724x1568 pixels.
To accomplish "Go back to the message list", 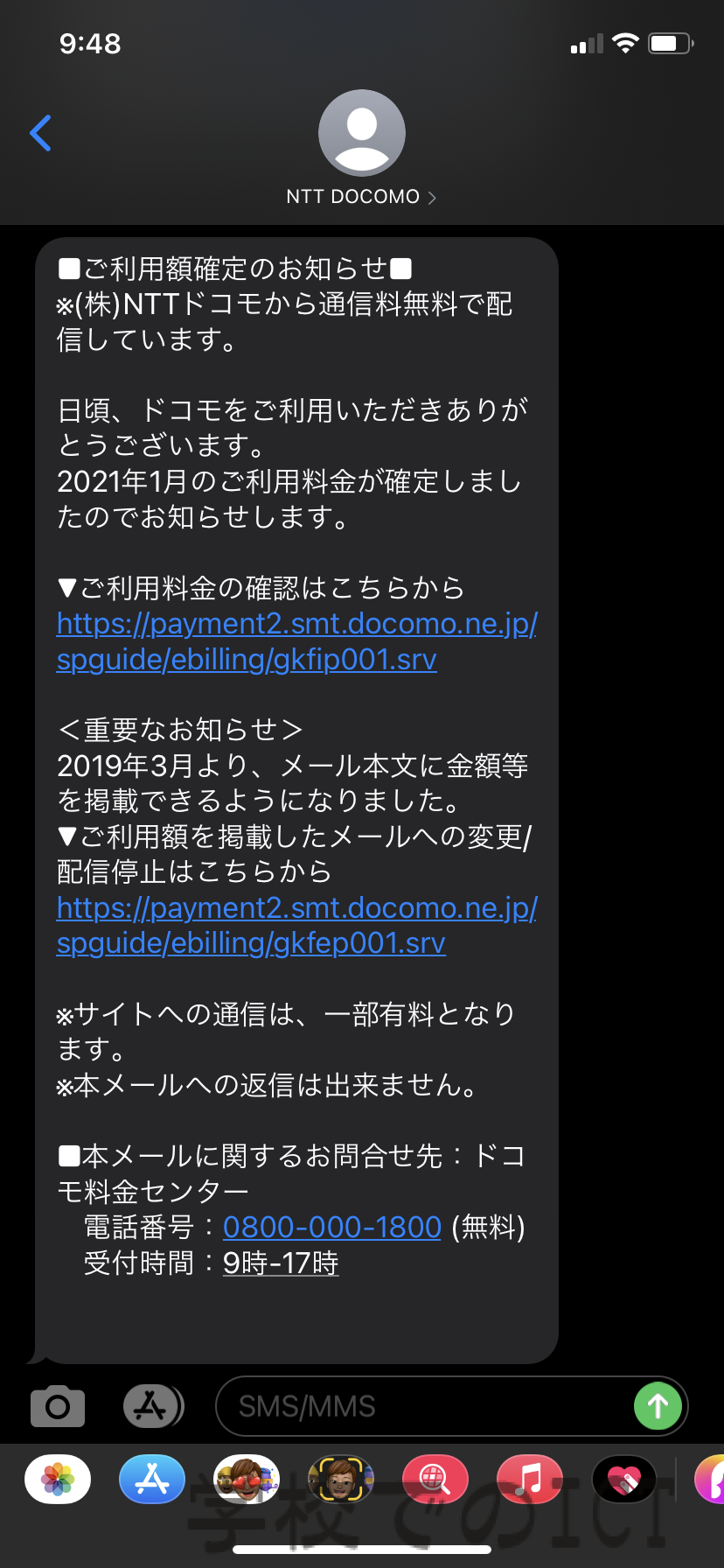I will coord(40,133).
